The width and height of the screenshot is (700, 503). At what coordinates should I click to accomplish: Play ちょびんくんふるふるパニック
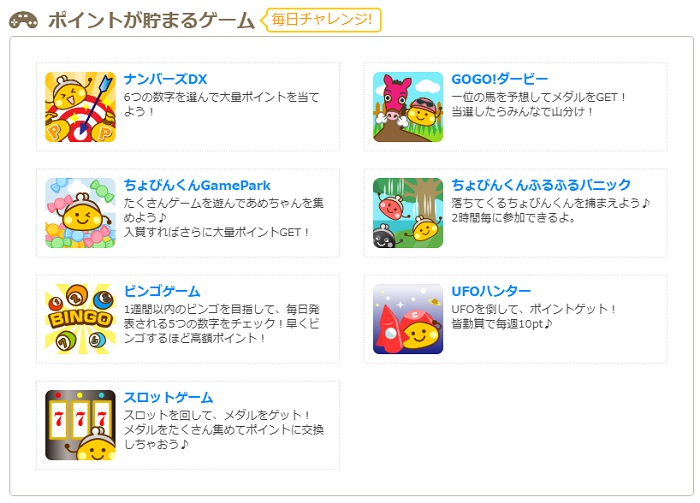tap(541, 185)
